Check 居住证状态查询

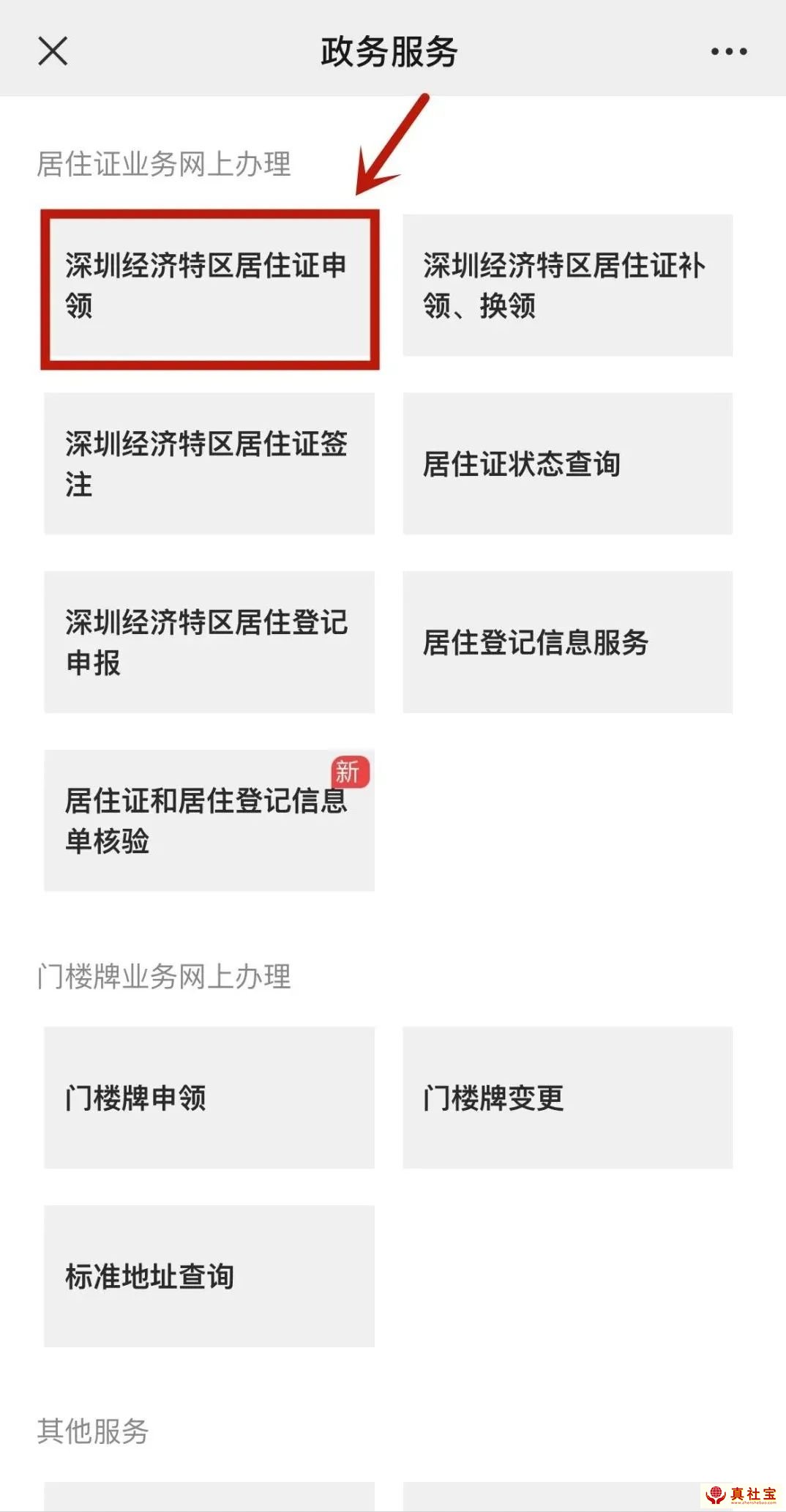567,463
